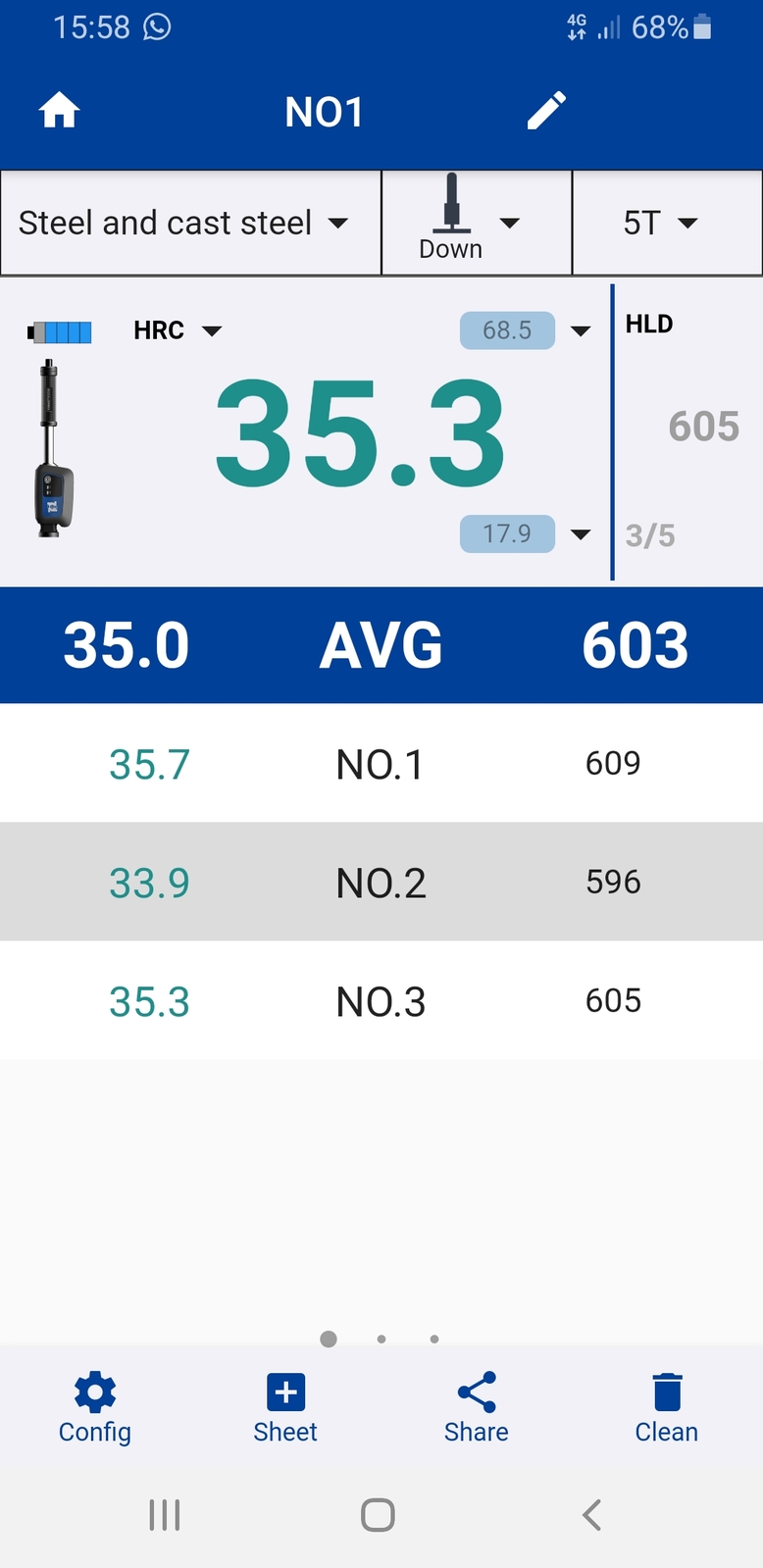
Task: Share the measurement results
Action: 477,1408
